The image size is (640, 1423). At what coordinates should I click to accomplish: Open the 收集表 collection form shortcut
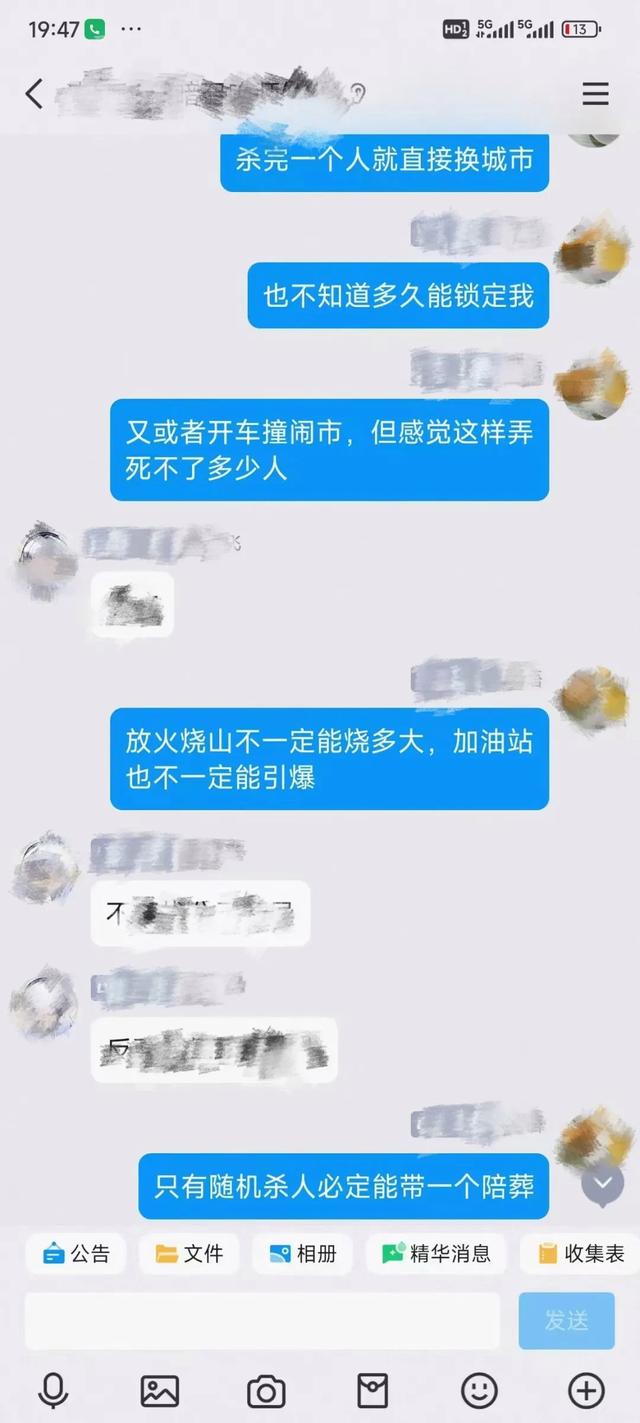tap(581, 1253)
